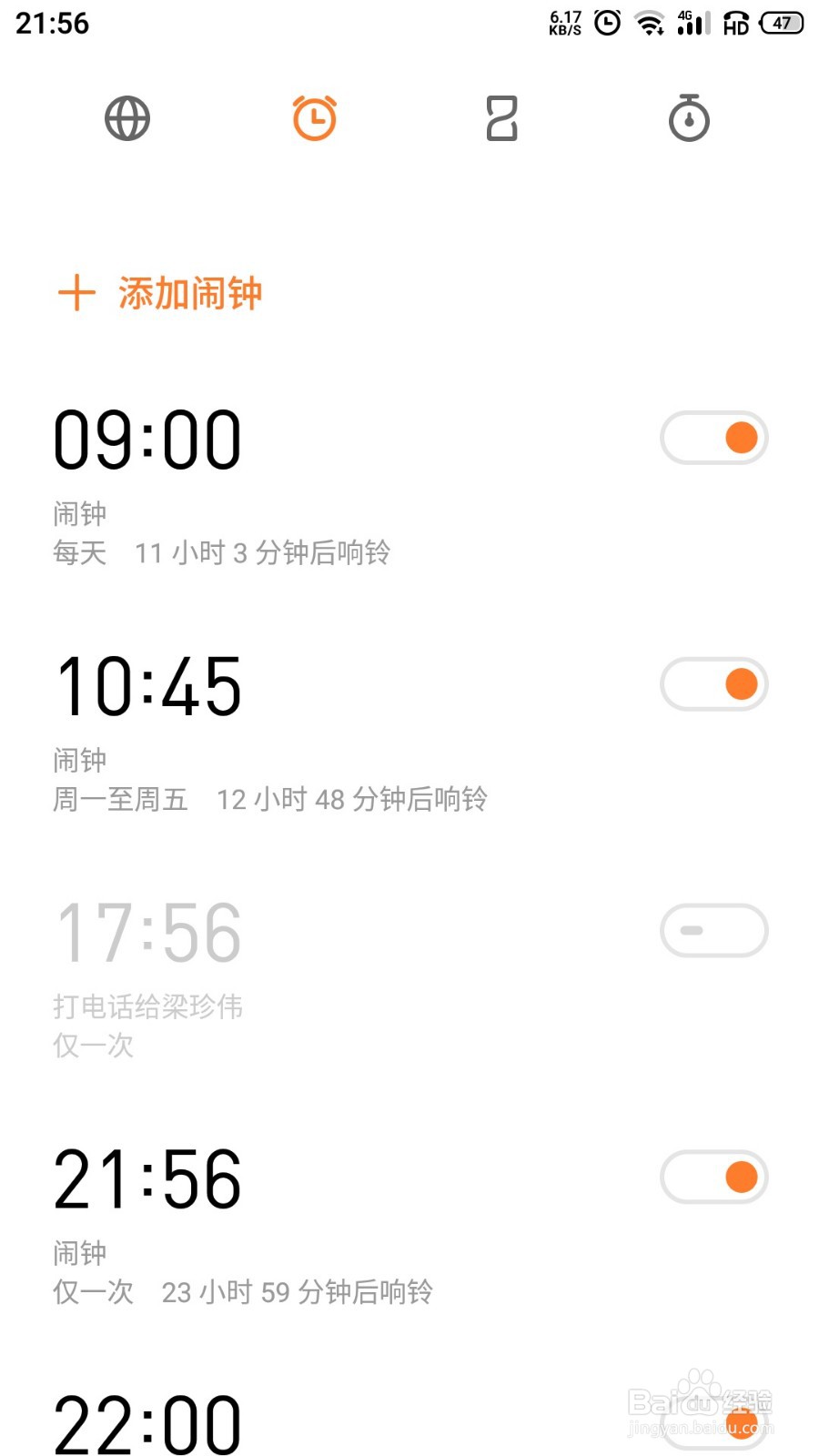
Task: Tap 添加闹钟 to create new alarm
Action: [190, 292]
